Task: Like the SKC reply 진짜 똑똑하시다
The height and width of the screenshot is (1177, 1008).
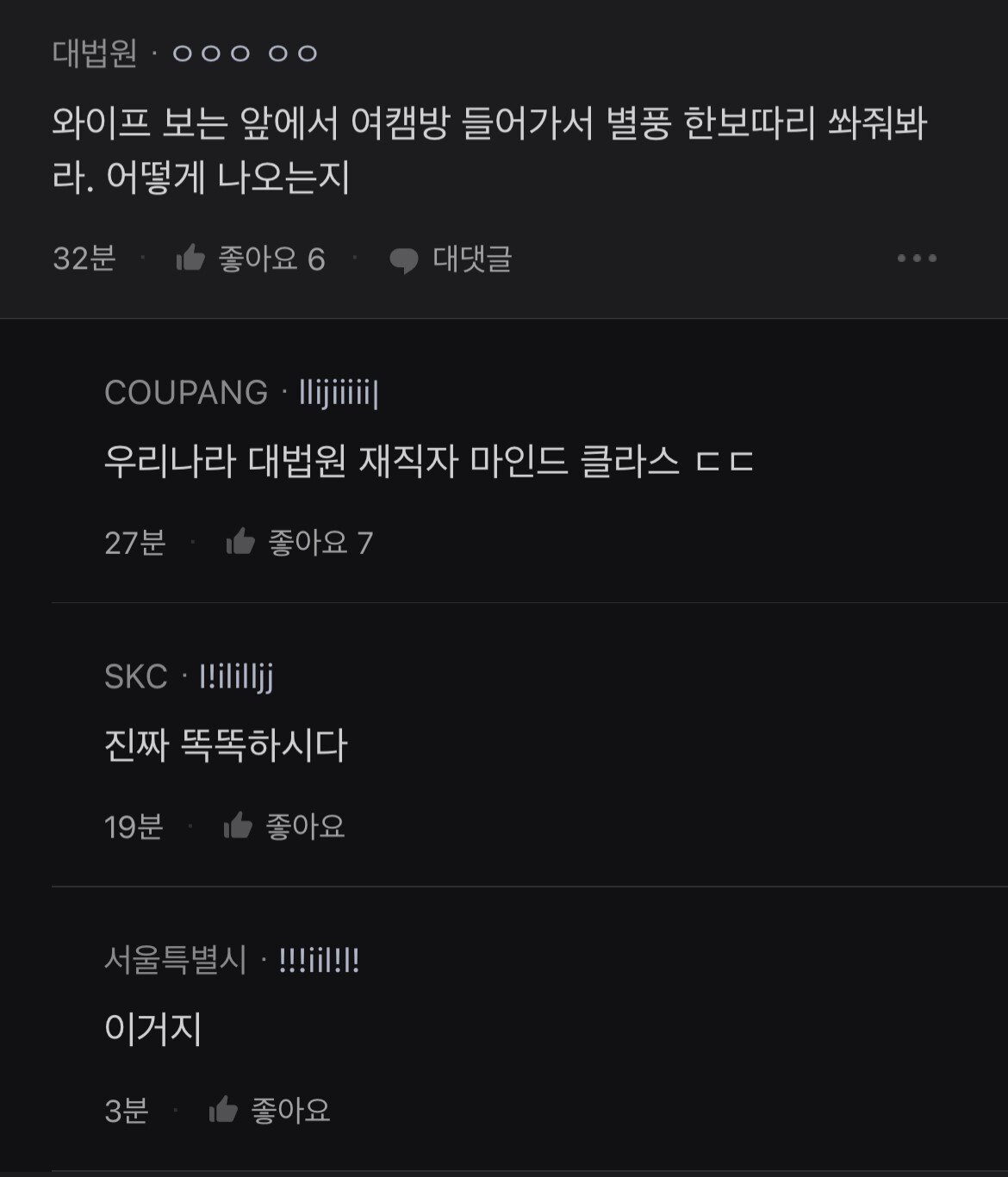Action: click(239, 826)
